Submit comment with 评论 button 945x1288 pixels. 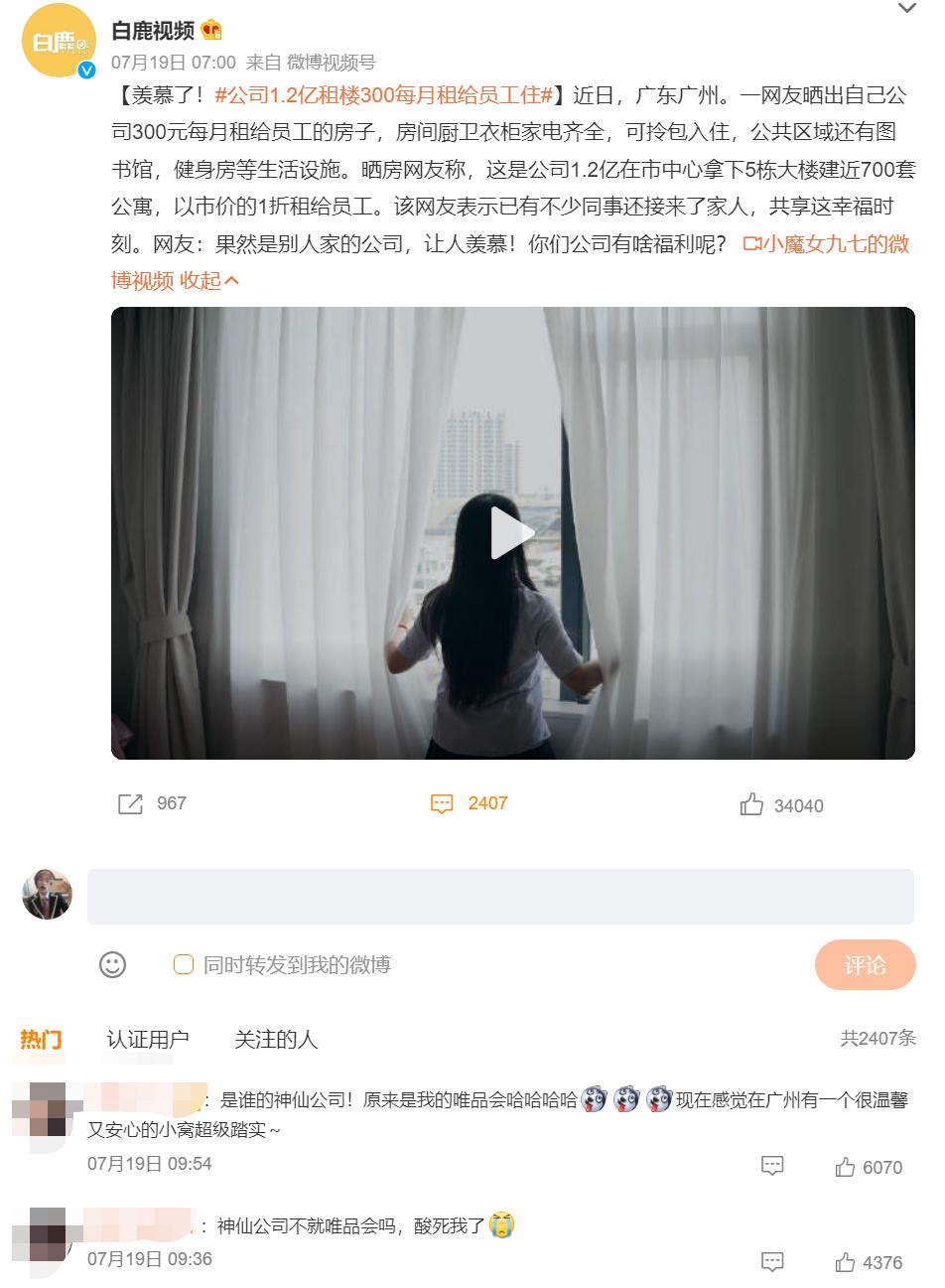click(865, 964)
